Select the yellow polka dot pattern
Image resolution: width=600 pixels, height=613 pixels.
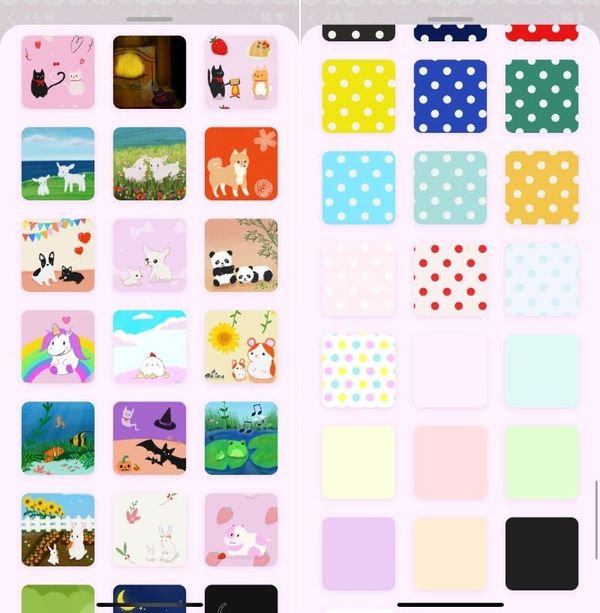tap(359, 96)
